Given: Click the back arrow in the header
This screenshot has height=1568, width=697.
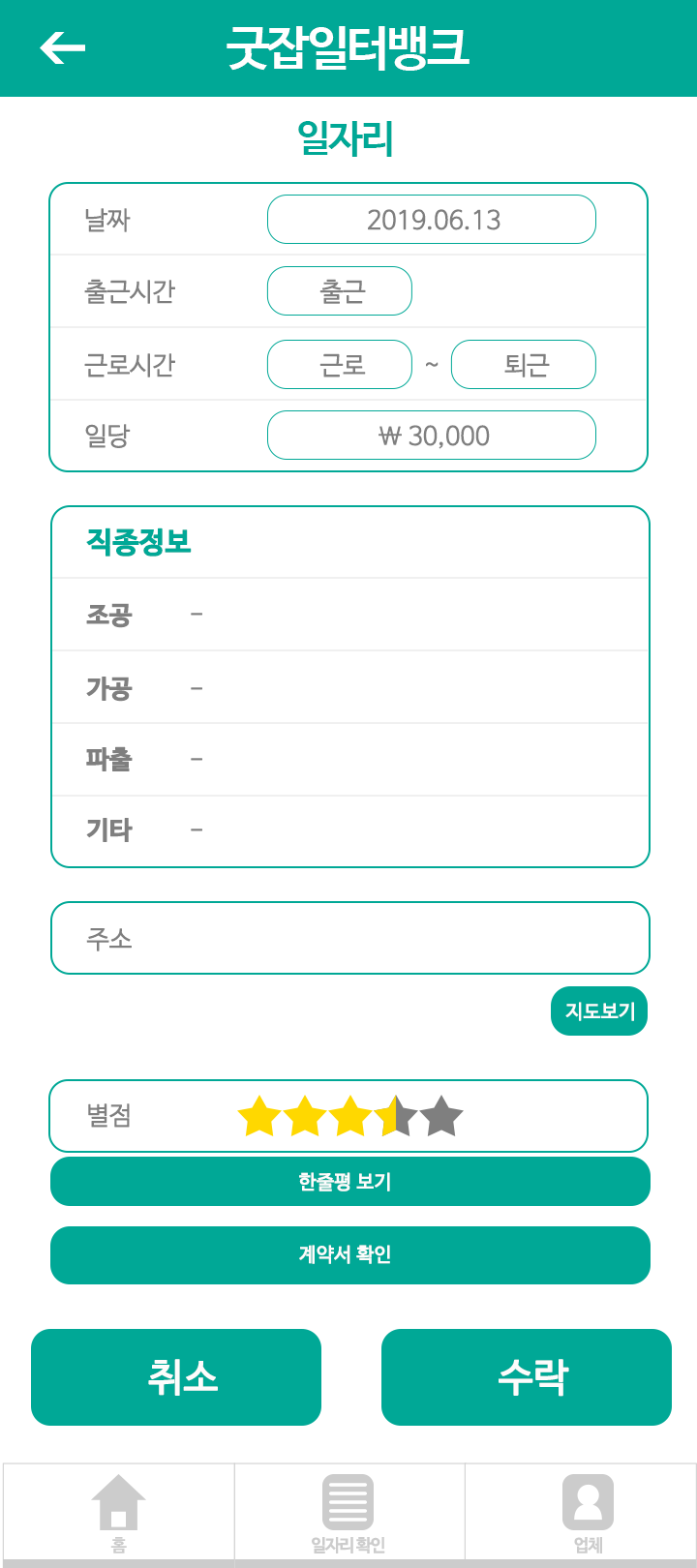Looking at the screenshot, I should [x=61, y=46].
